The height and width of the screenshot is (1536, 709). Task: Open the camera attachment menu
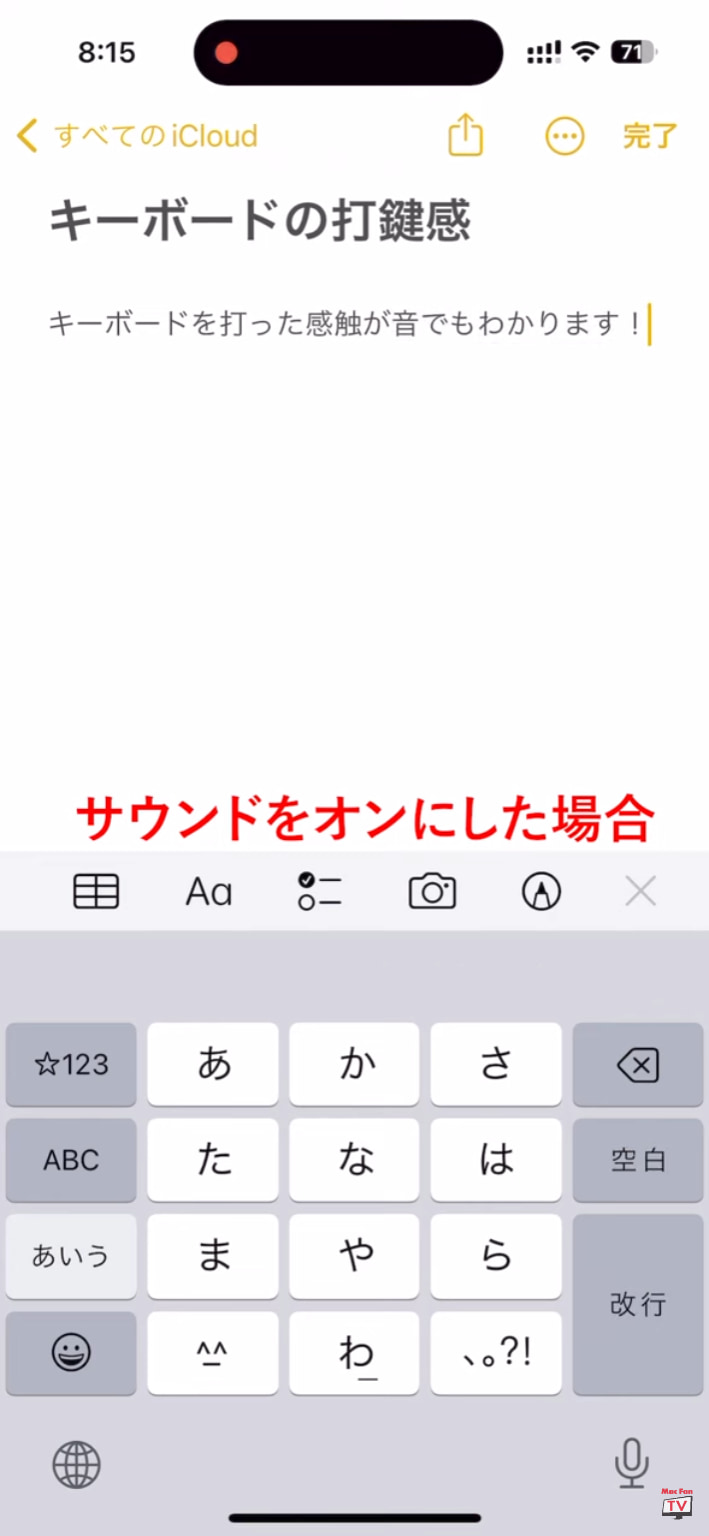tap(432, 891)
